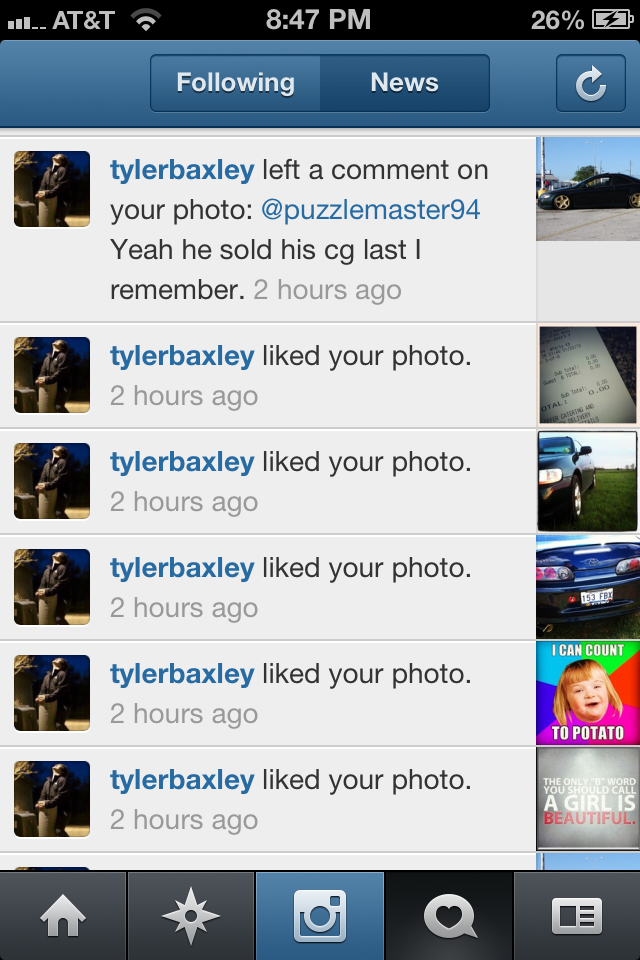The width and height of the screenshot is (640, 960).
Task: Open tylerbaxley's profile from the comment notification
Action: click(182, 170)
